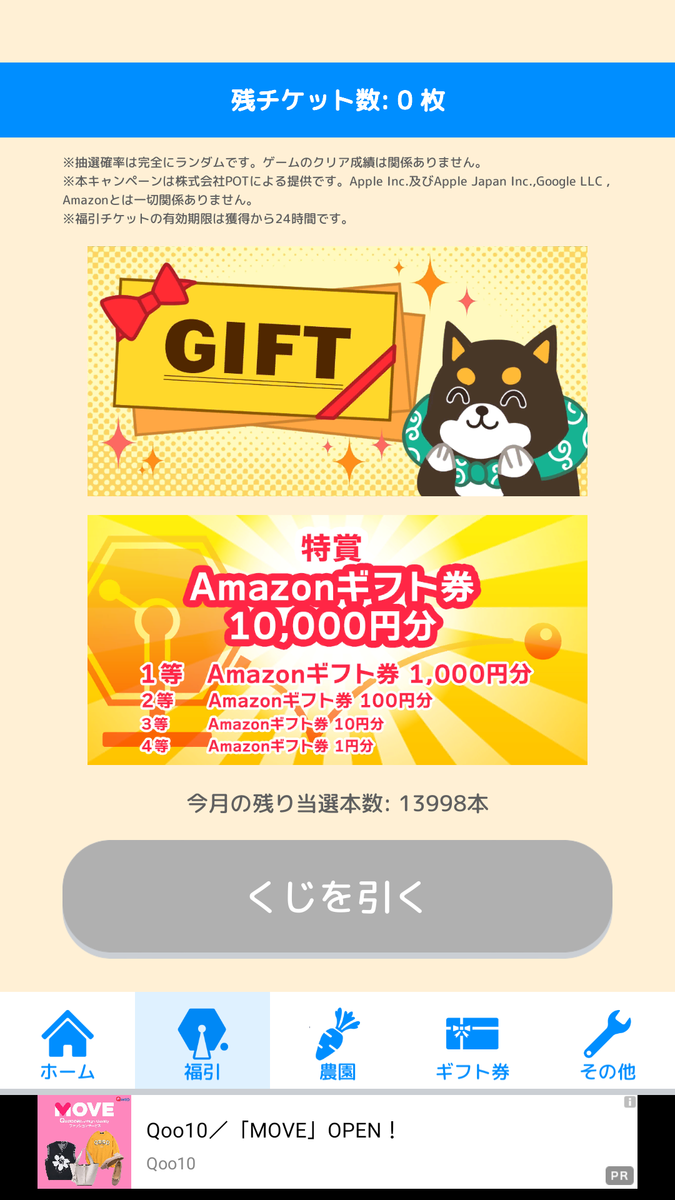The image size is (675, 1200).
Task: Open the ギフト券 gift card tab
Action: click(x=472, y=1042)
